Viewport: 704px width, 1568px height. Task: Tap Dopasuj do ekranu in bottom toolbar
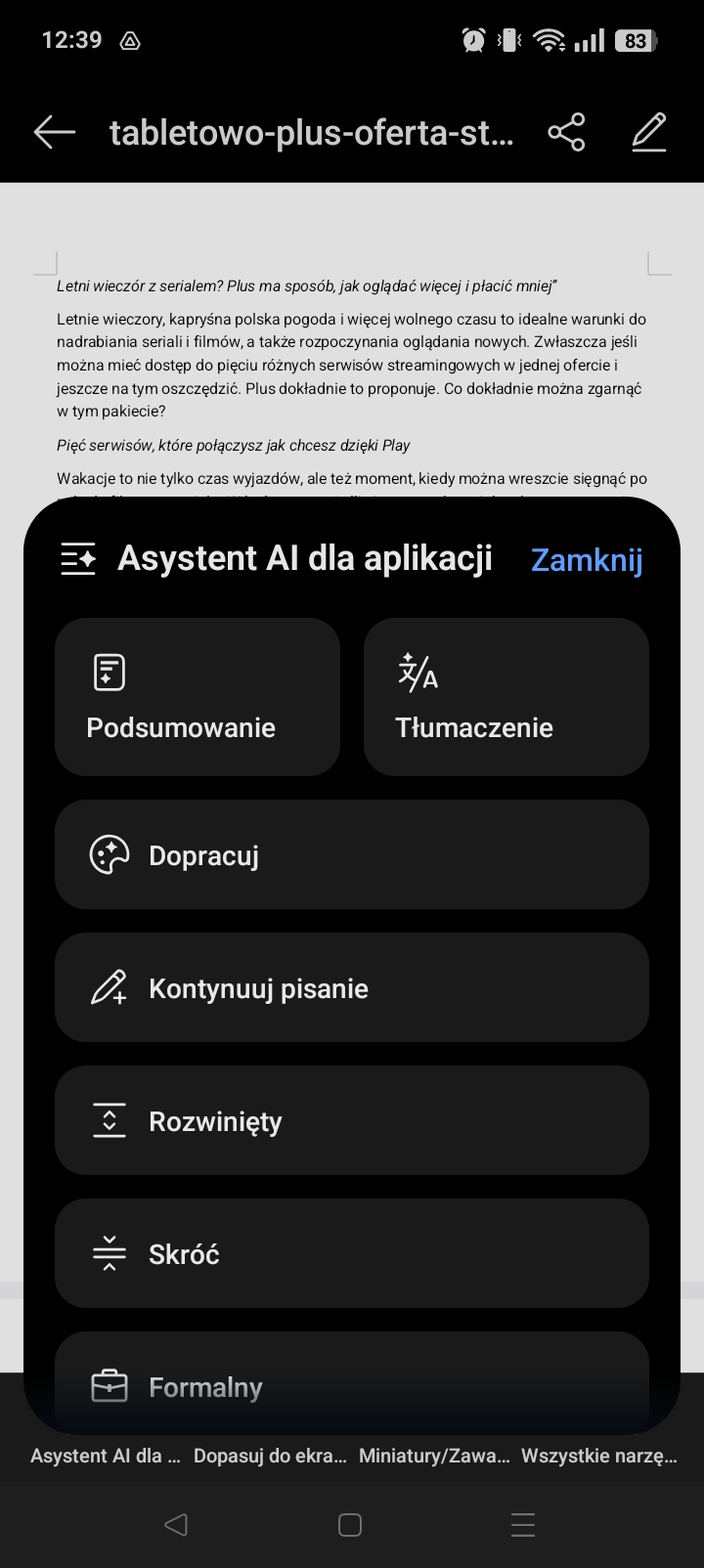click(x=270, y=1456)
